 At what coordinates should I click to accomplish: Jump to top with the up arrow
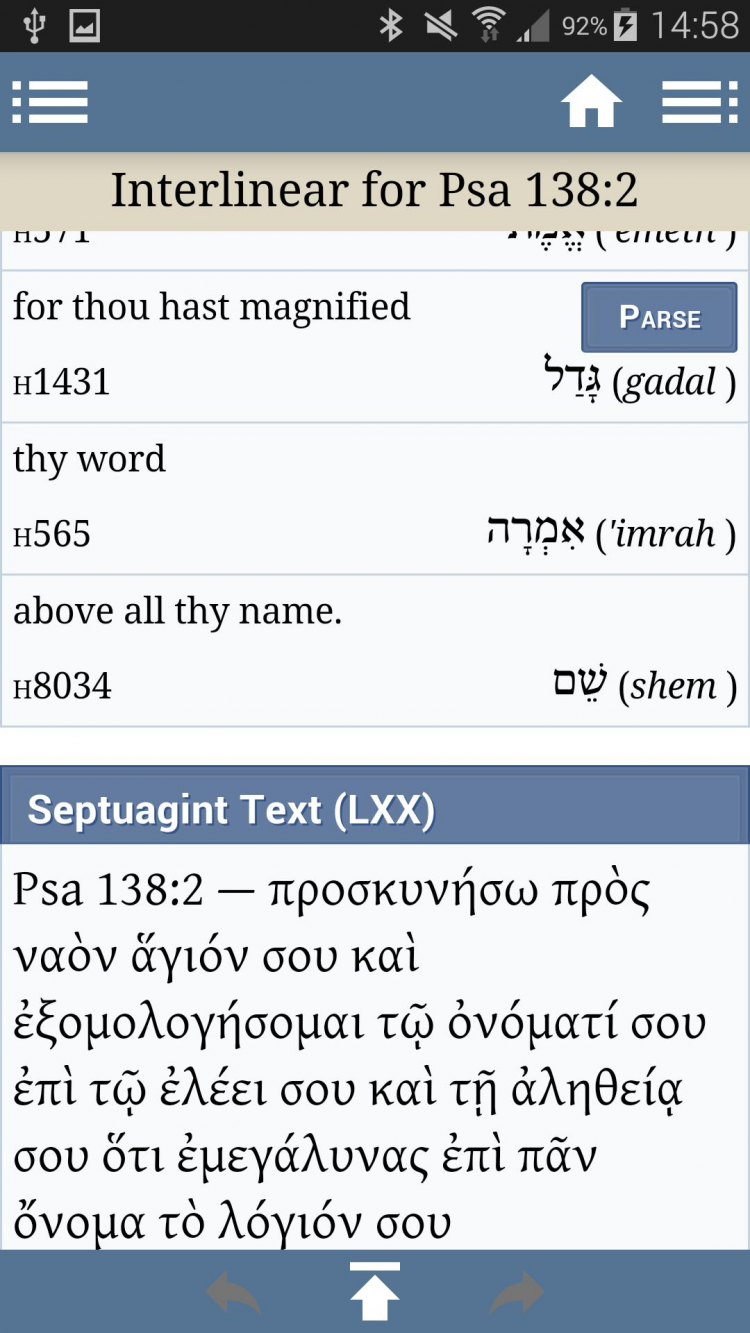pos(374,1292)
